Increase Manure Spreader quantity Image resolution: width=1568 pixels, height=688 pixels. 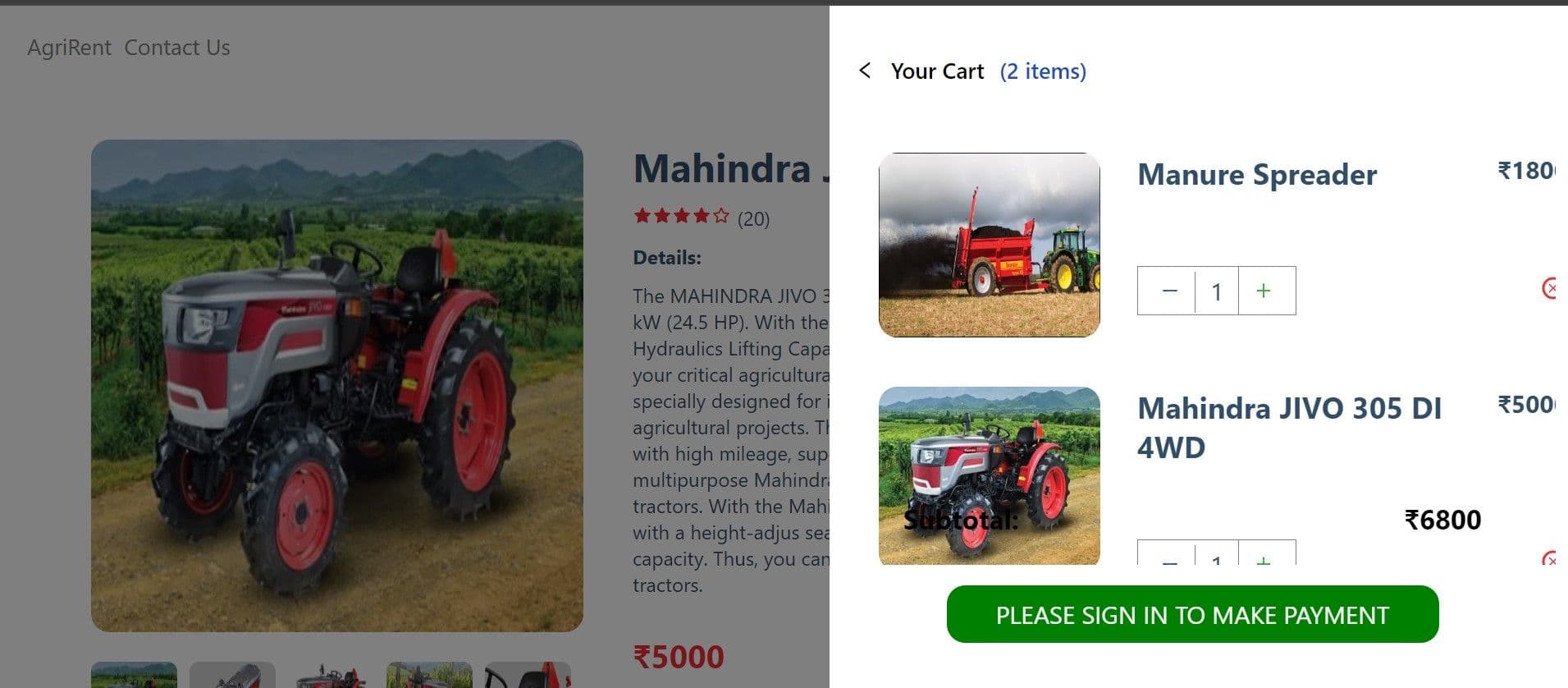click(x=1264, y=291)
